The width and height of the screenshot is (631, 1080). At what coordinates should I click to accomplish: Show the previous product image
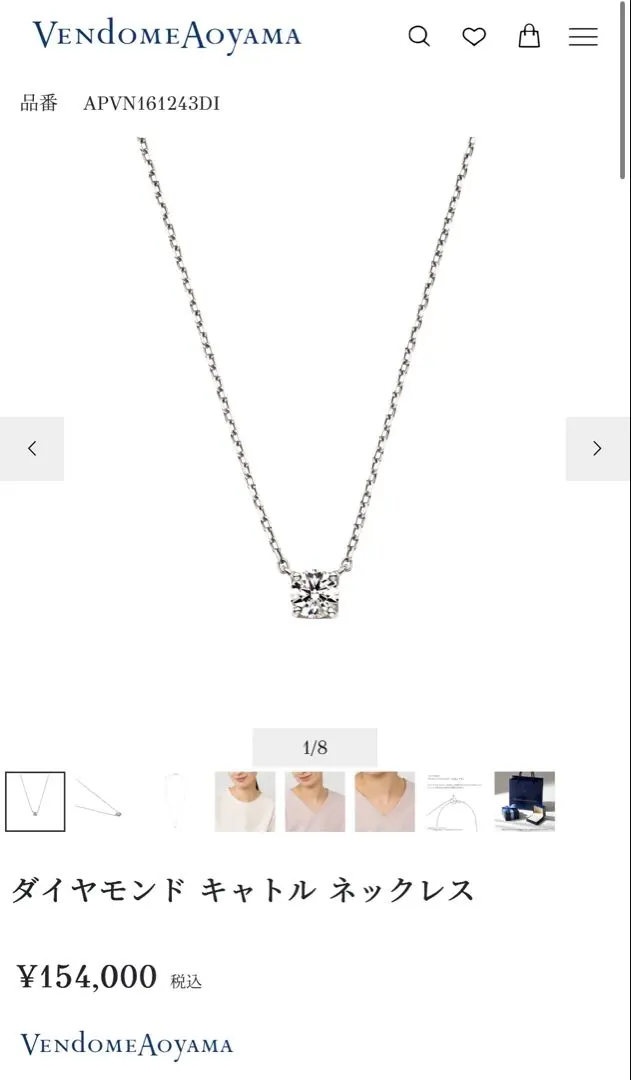[x=32, y=448]
